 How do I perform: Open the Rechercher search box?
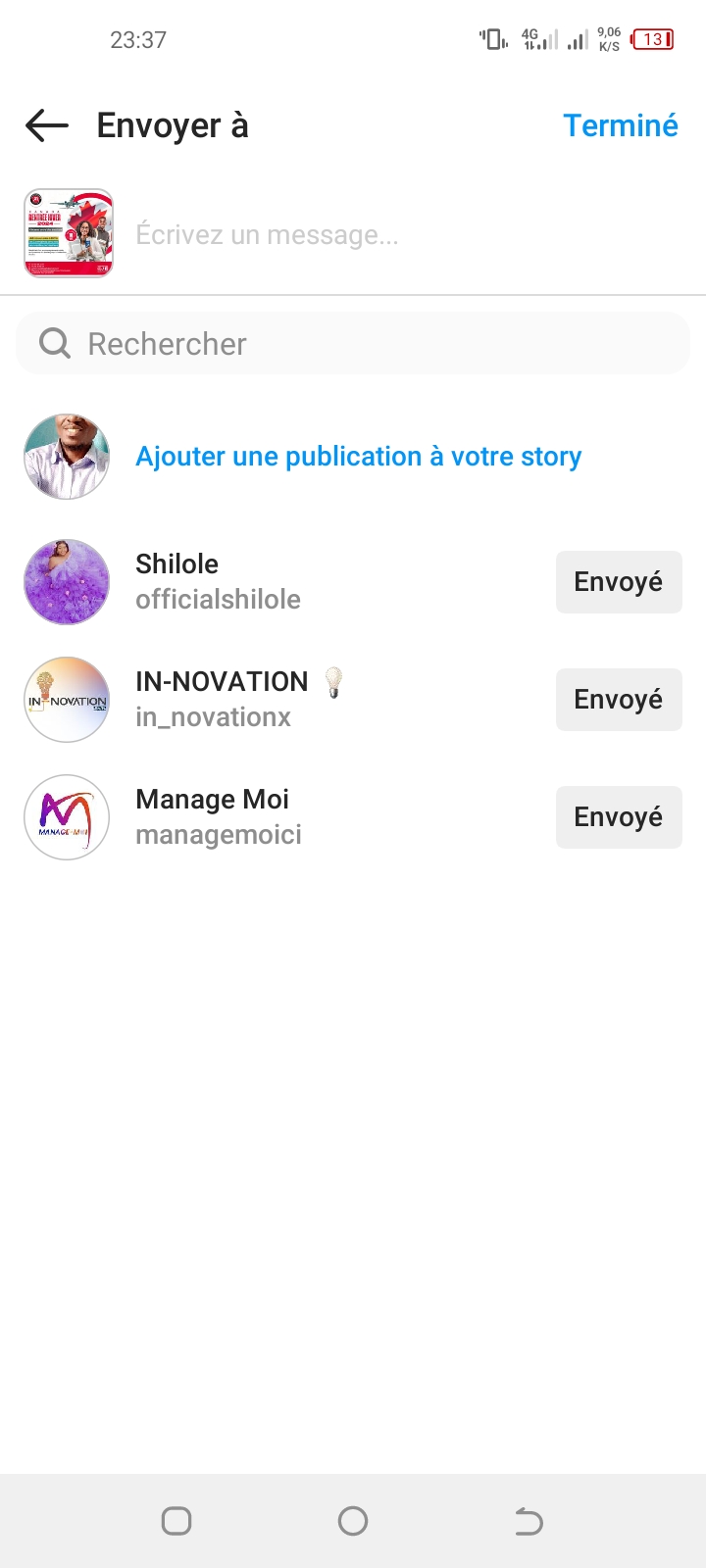(x=353, y=344)
